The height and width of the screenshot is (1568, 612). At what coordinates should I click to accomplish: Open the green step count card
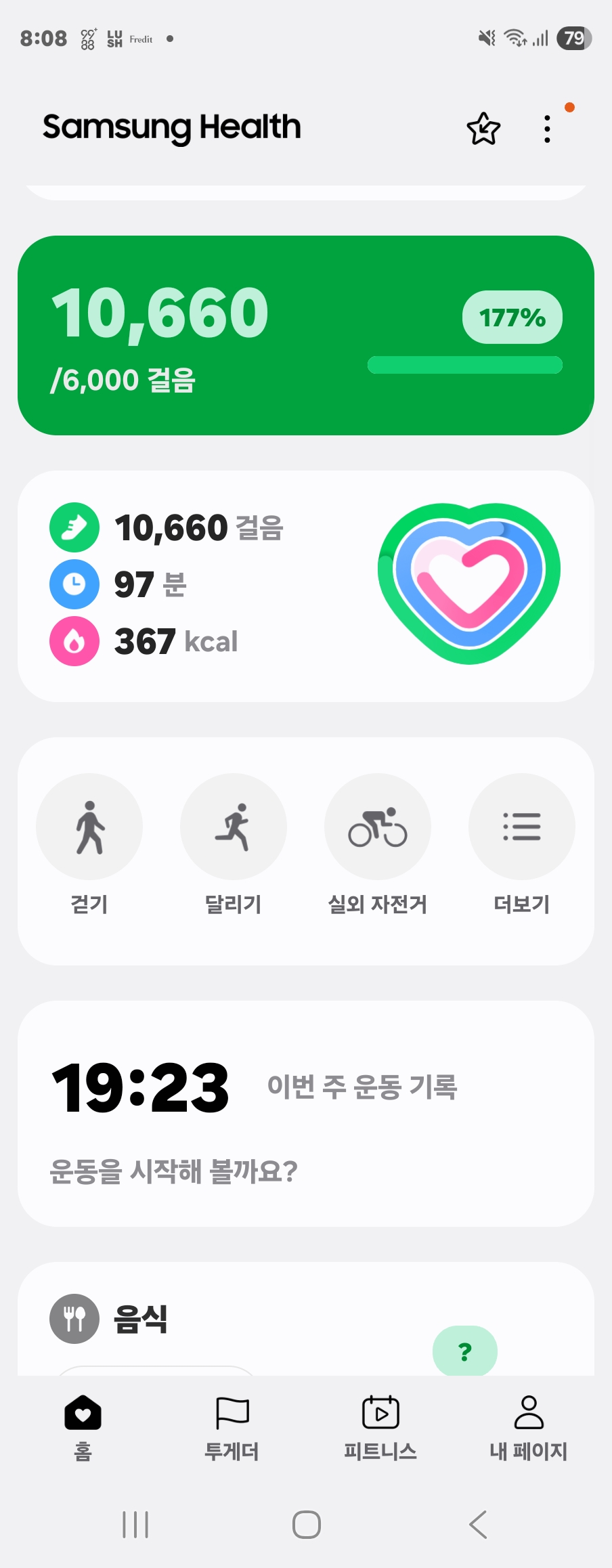pos(306,335)
